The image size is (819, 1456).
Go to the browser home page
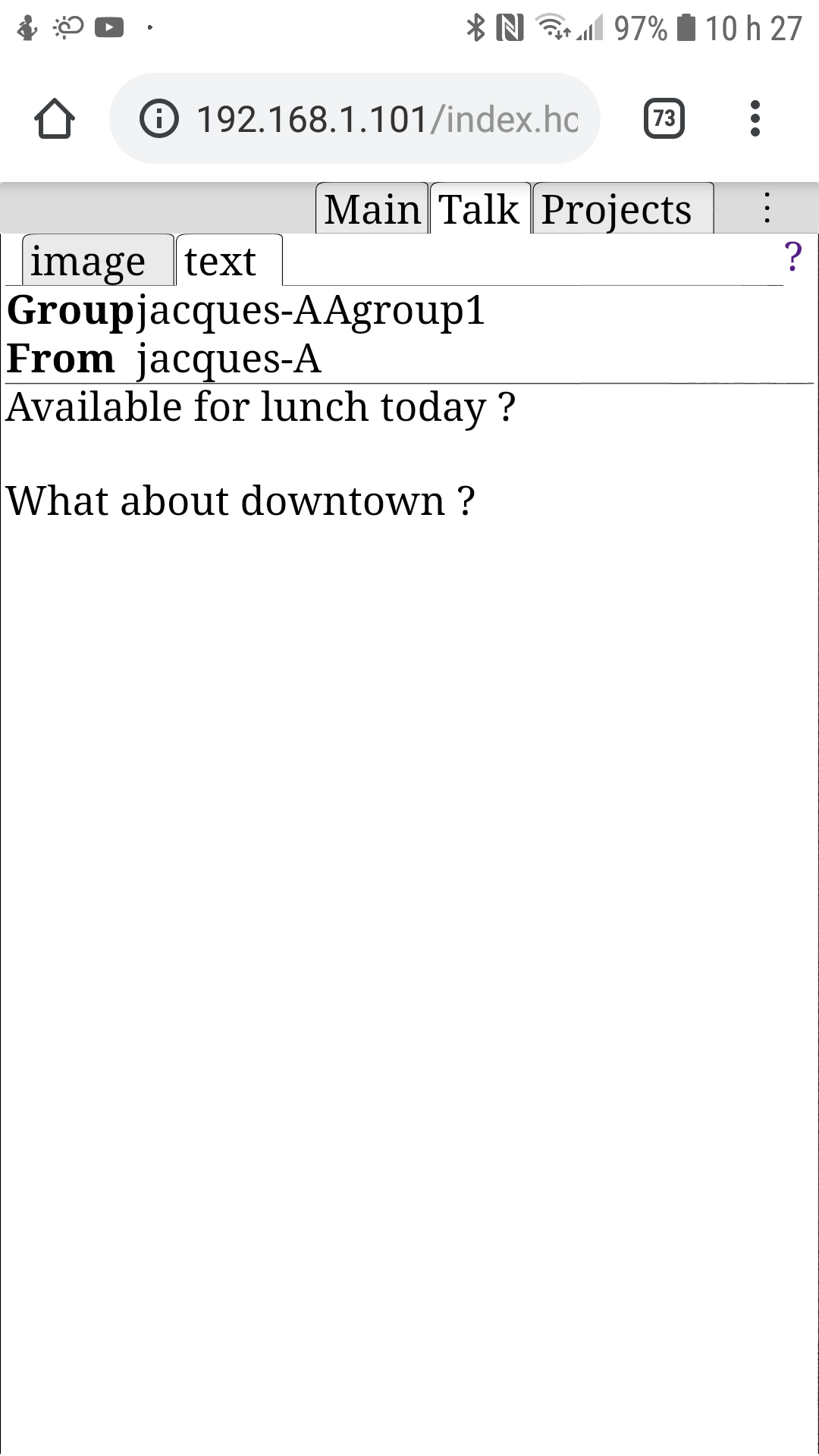pos(55,119)
